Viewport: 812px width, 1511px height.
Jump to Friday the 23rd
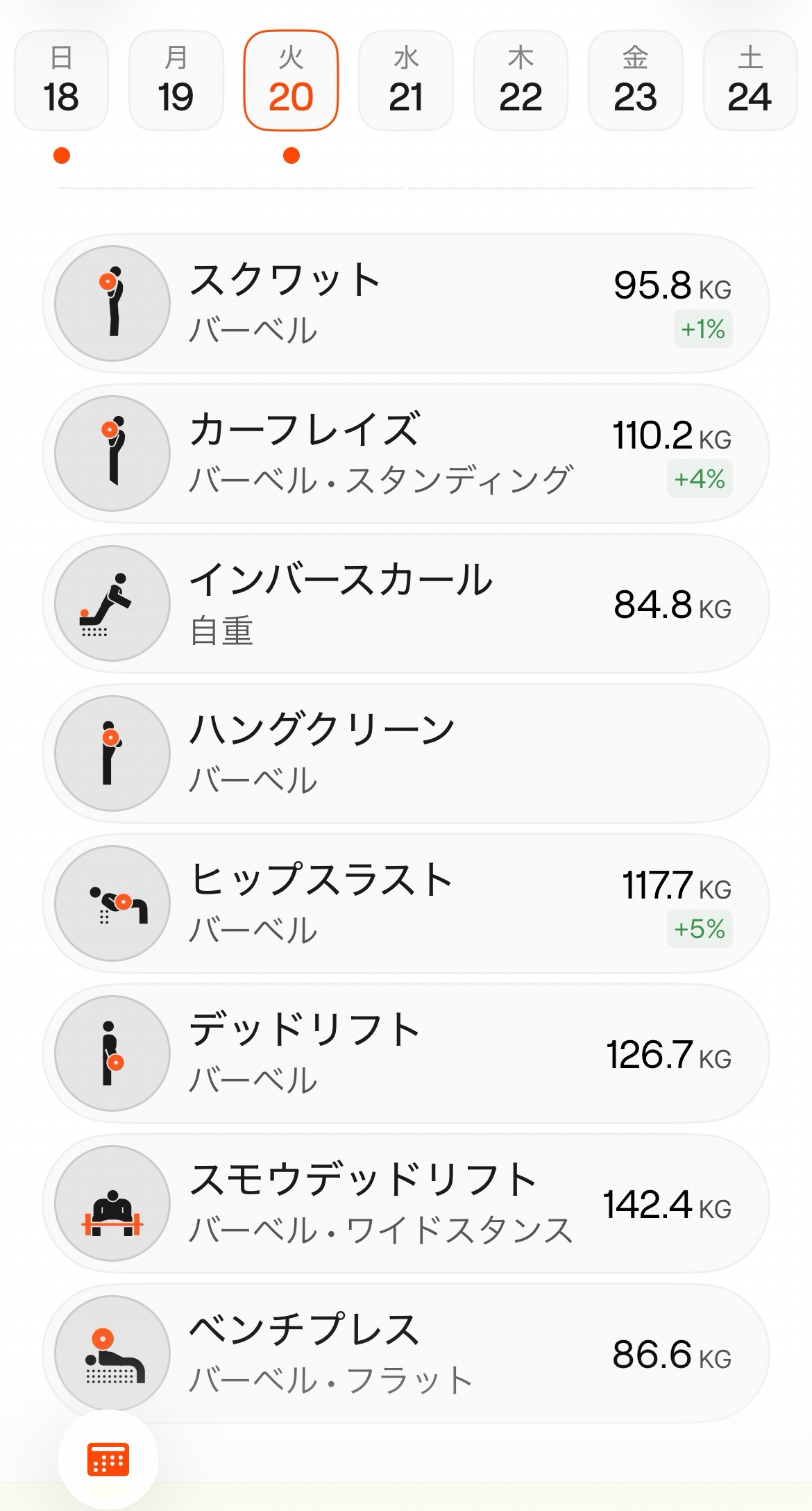pos(635,81)
